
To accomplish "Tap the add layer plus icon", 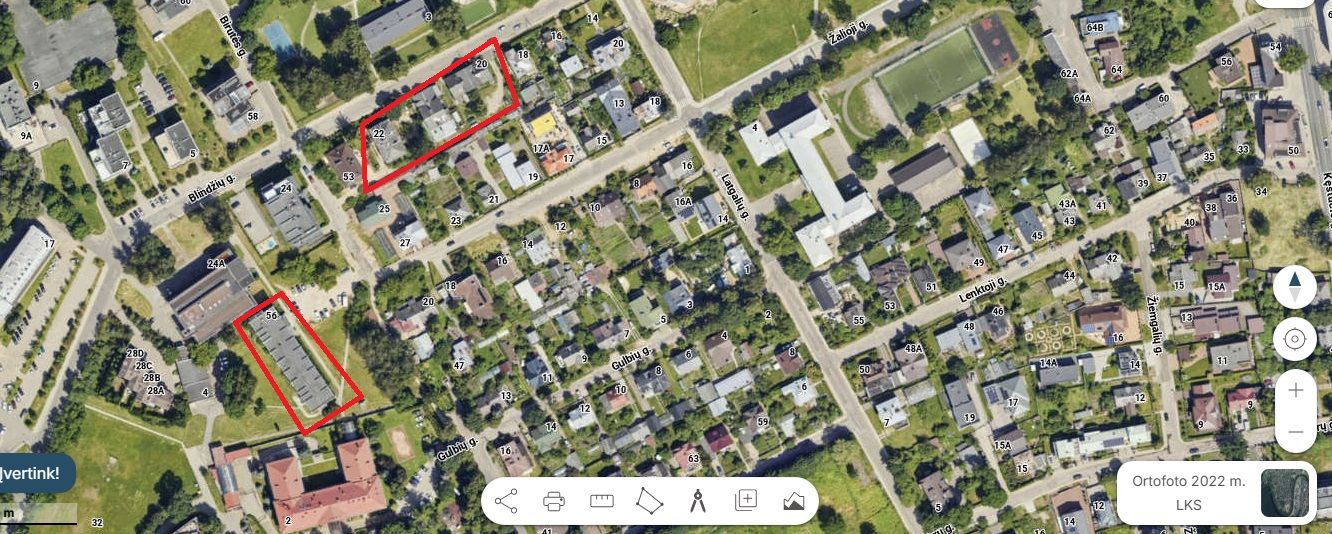I will [x=745, y=500].
